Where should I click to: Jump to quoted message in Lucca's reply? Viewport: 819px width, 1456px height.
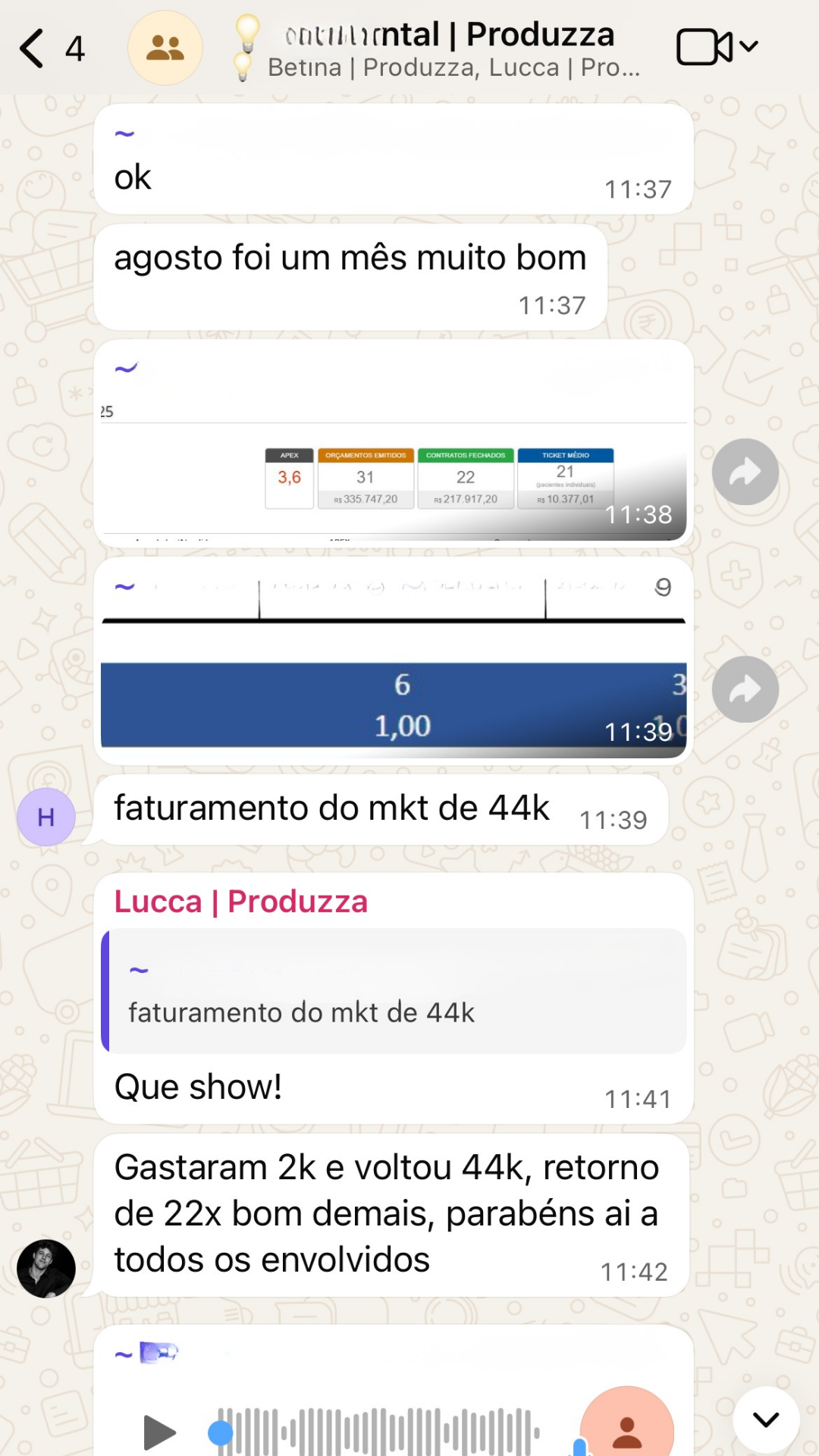393,990
